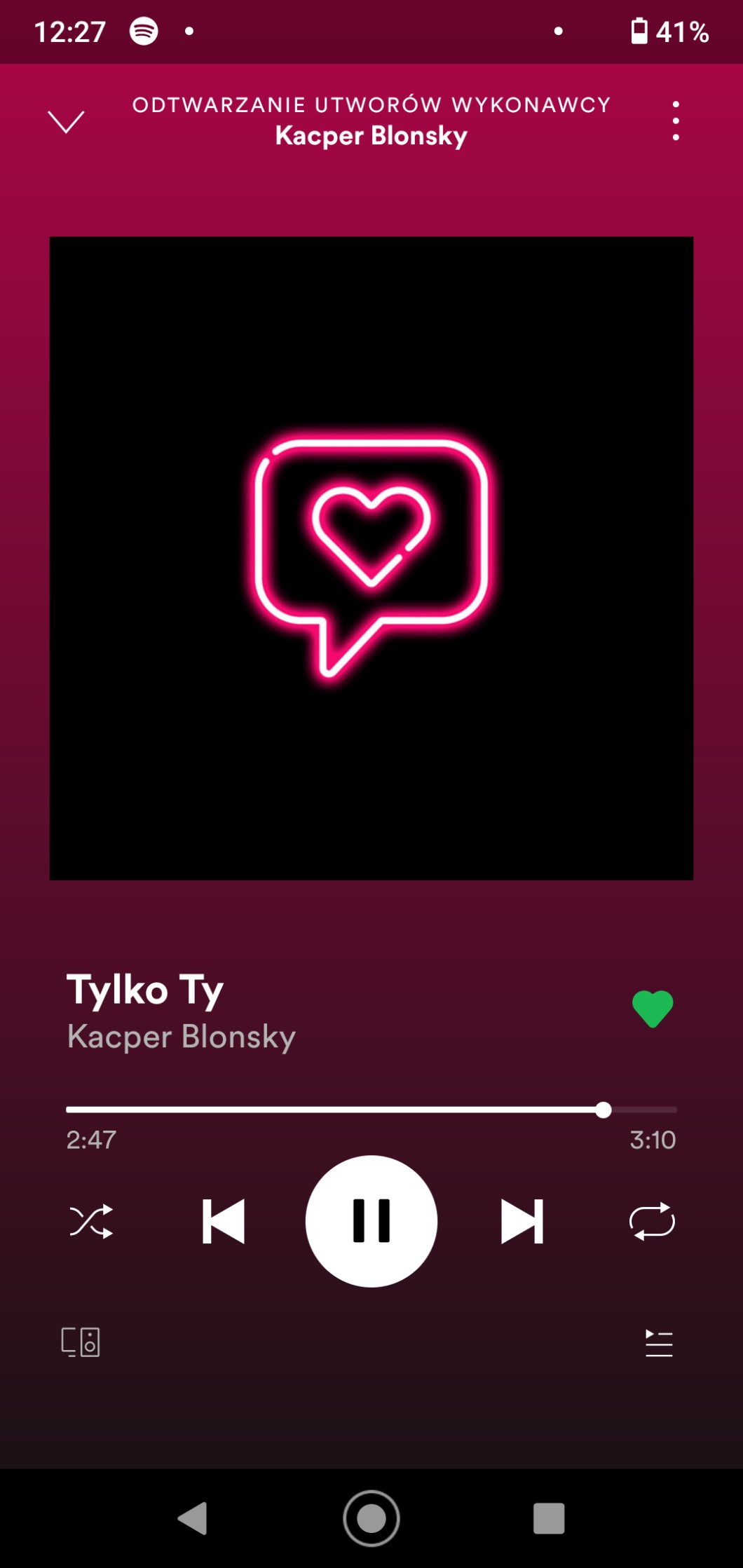Screen dimensions: 743x1568
Task: Tap the Tylko Ty album cover
Action: pos(371,558)
